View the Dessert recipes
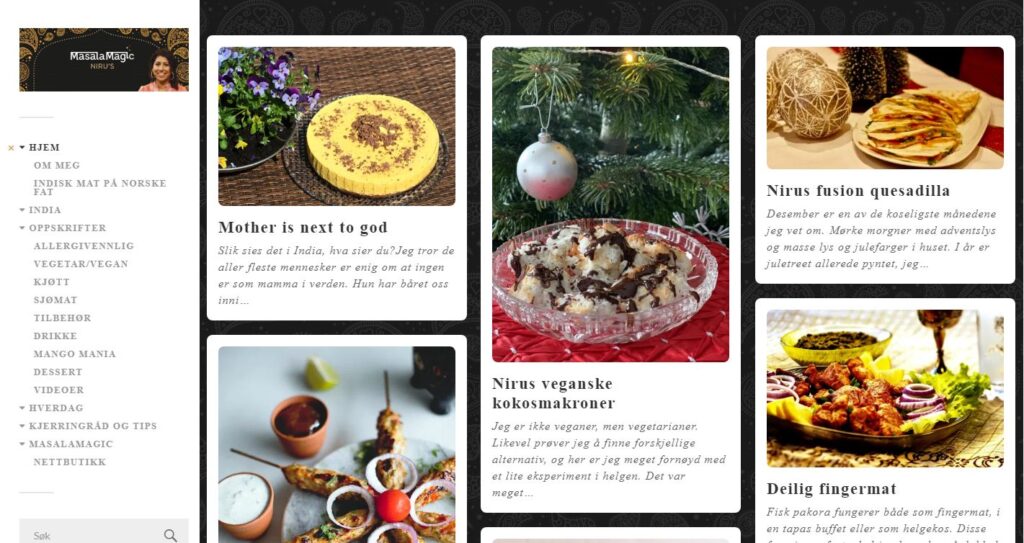The image size is (1024, 543). coord(58,372)
